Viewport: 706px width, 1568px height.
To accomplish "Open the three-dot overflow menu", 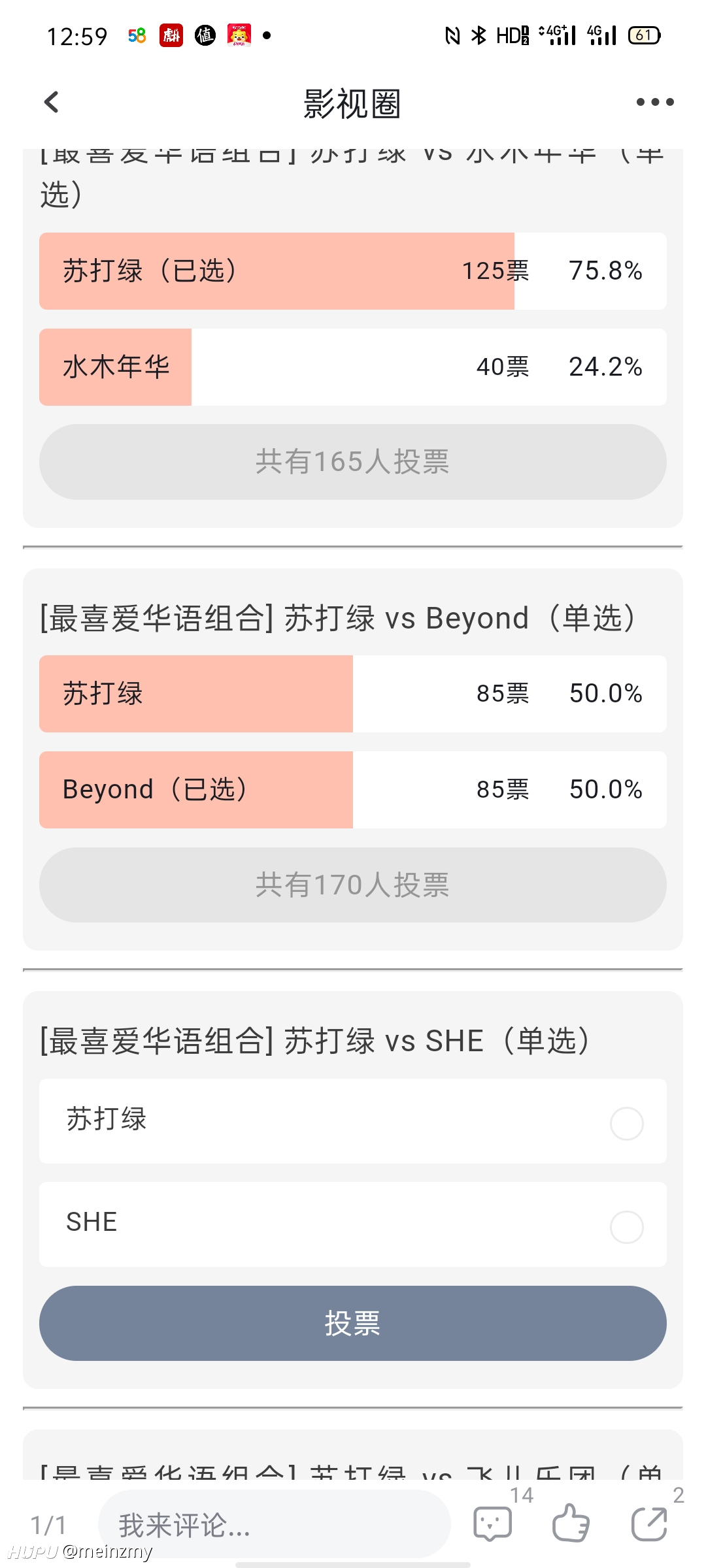I will (x=655, y=102).
